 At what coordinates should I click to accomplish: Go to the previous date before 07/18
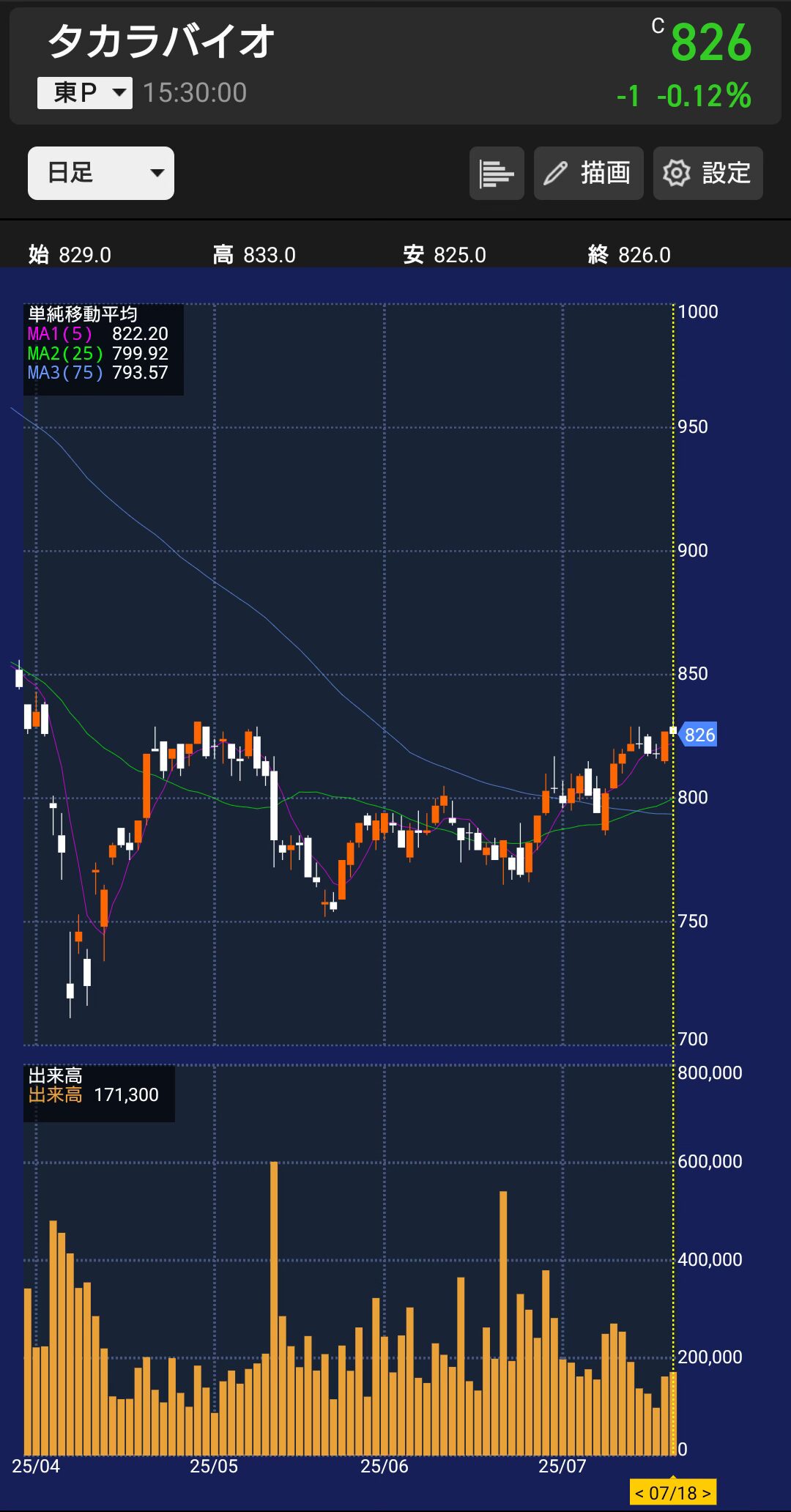(x=639, y=1493)
